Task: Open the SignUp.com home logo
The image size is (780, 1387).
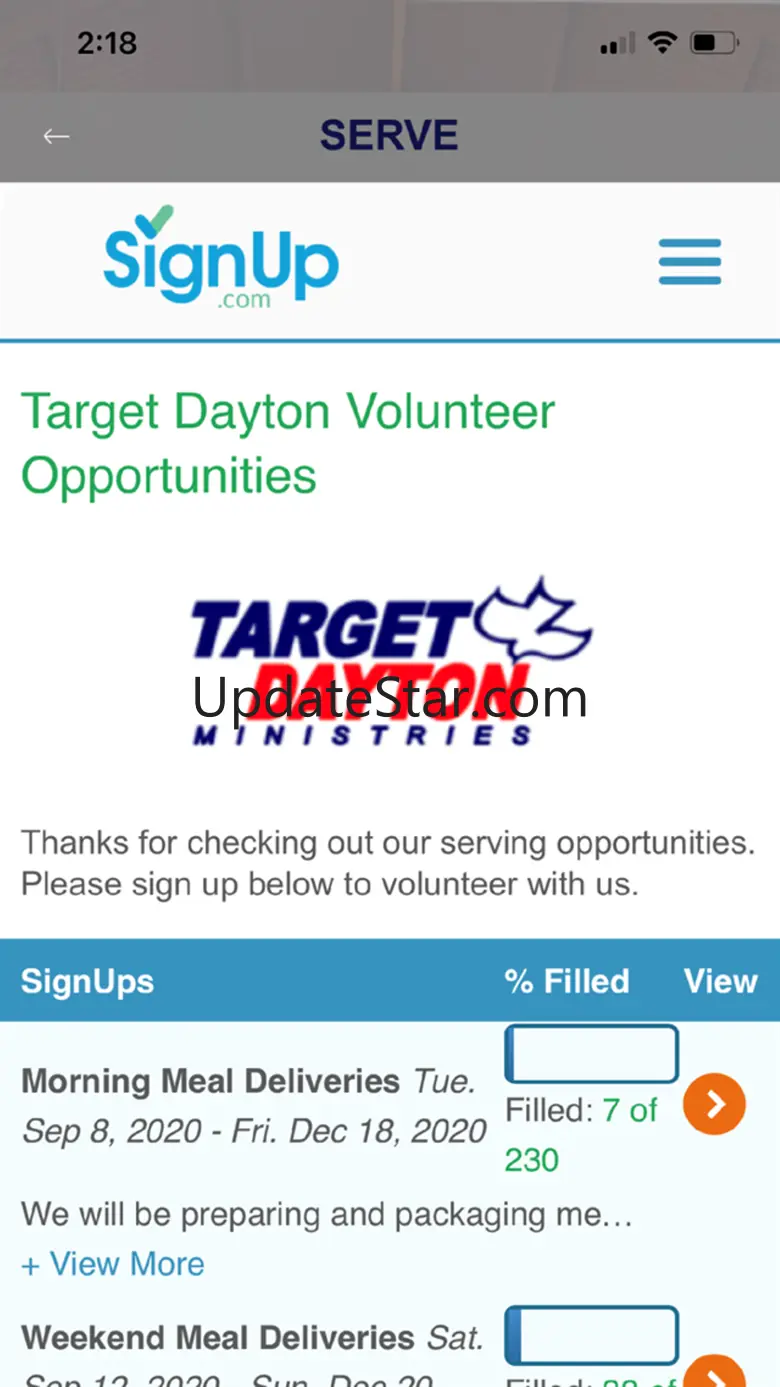Action: (x=221, y=258)
